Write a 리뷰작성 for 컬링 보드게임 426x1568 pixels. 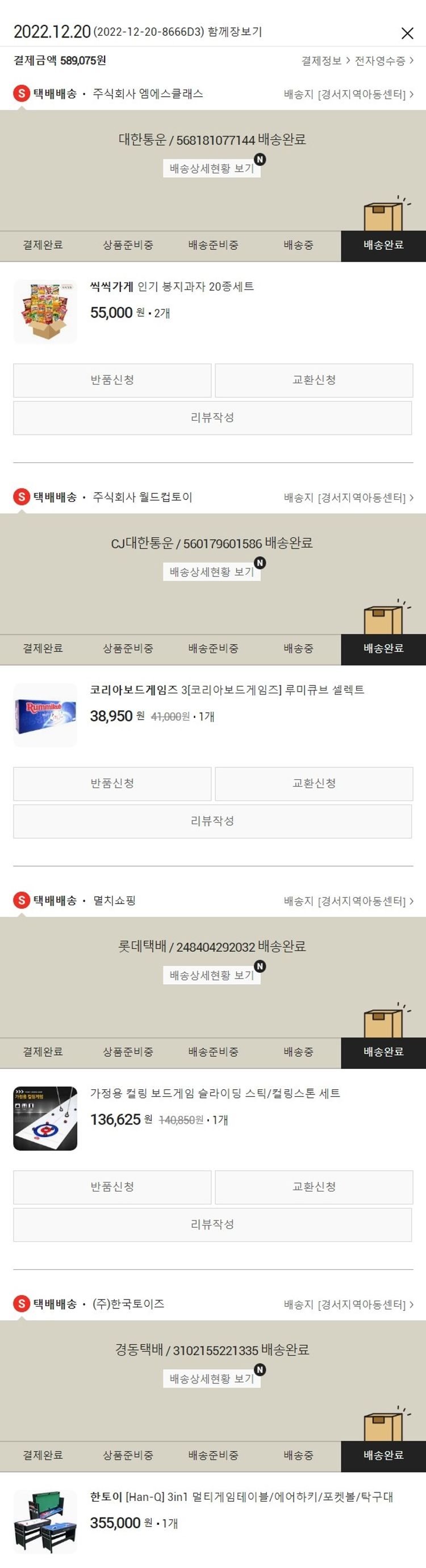pyautogui.click(x=212, y=1224)
